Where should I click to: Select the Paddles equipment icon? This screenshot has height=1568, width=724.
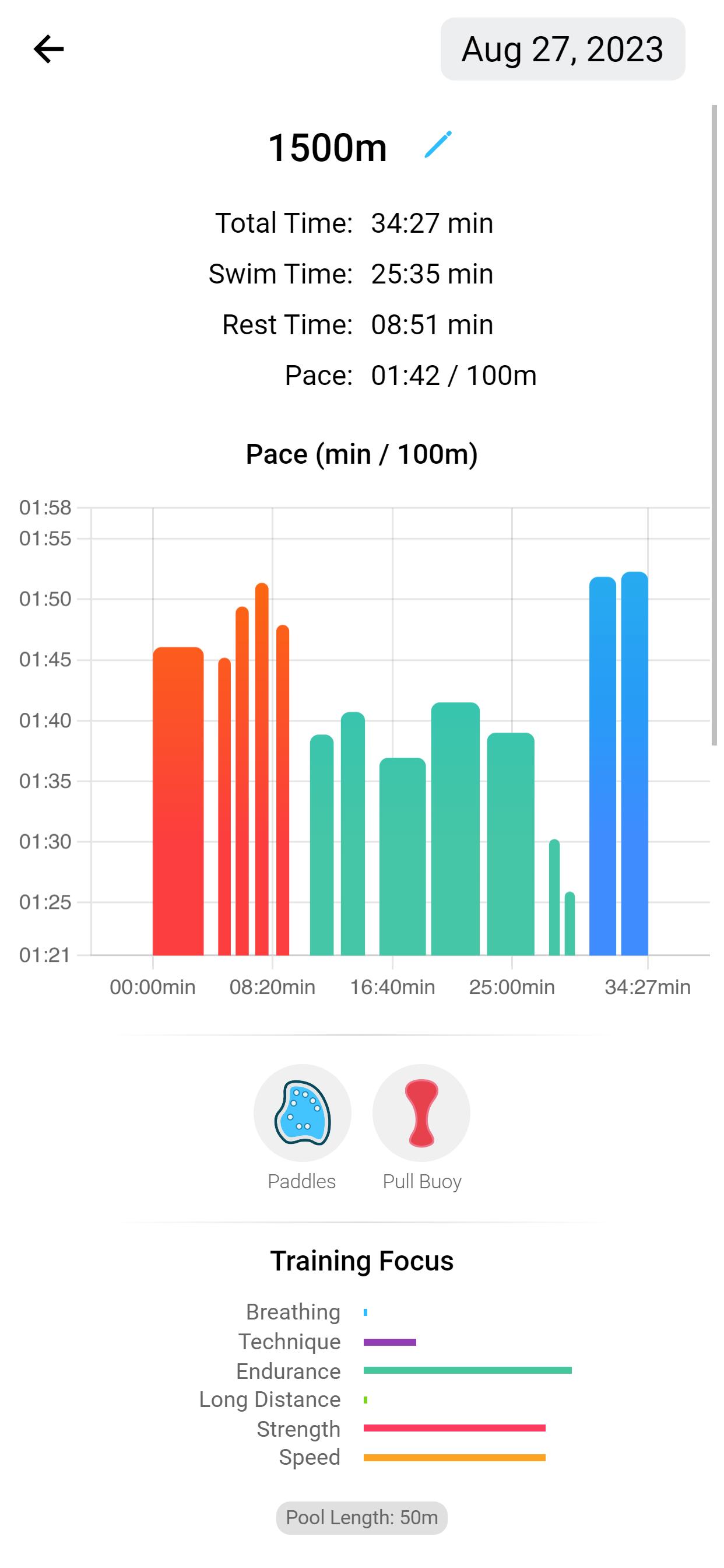pos(303,1112)
